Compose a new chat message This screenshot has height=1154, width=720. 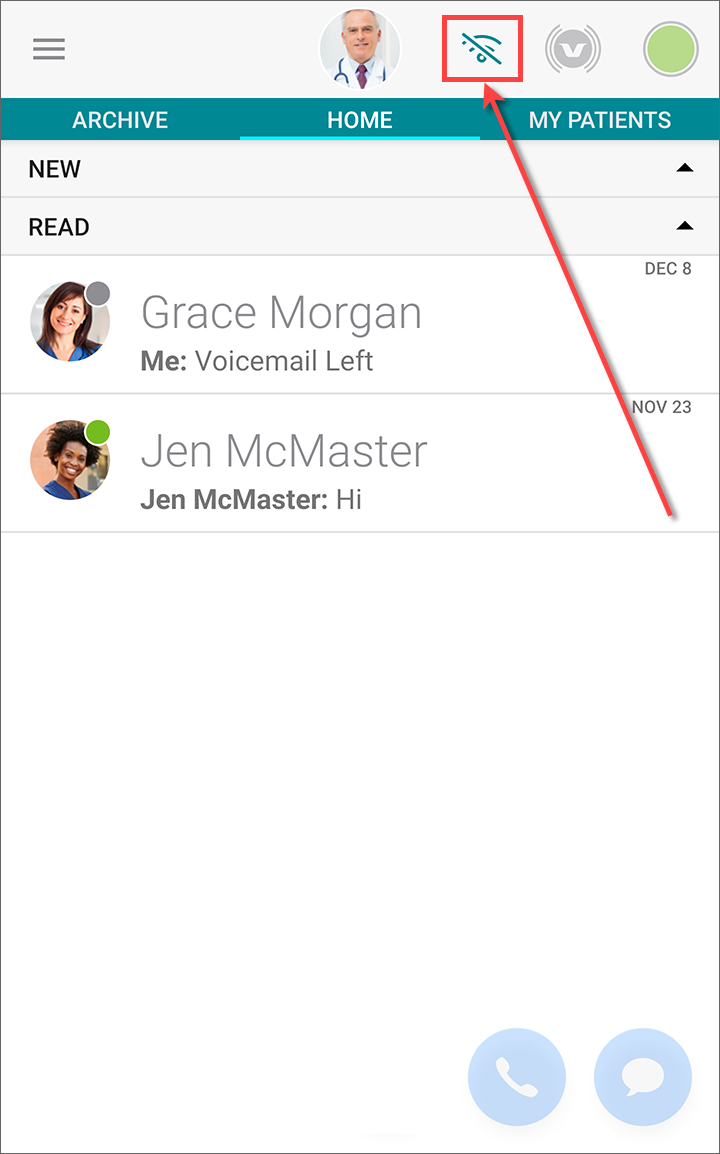(643, 1077)
